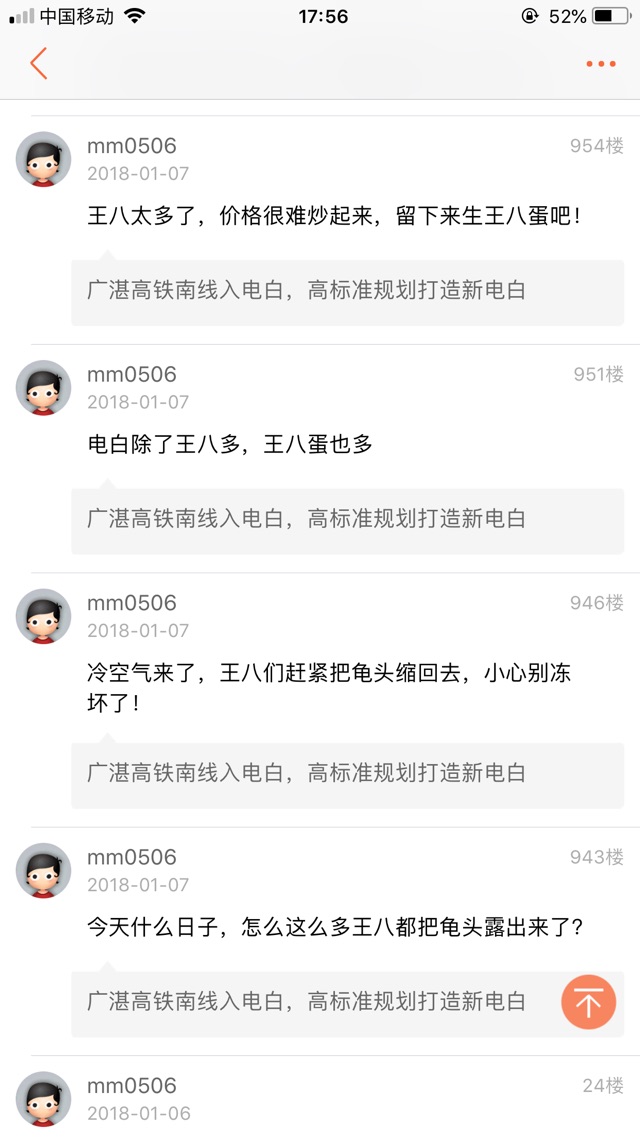Open the quoted thread under the 954楼 reply
This screenshot has width=640, height=1137.
[x=347, y=292]
